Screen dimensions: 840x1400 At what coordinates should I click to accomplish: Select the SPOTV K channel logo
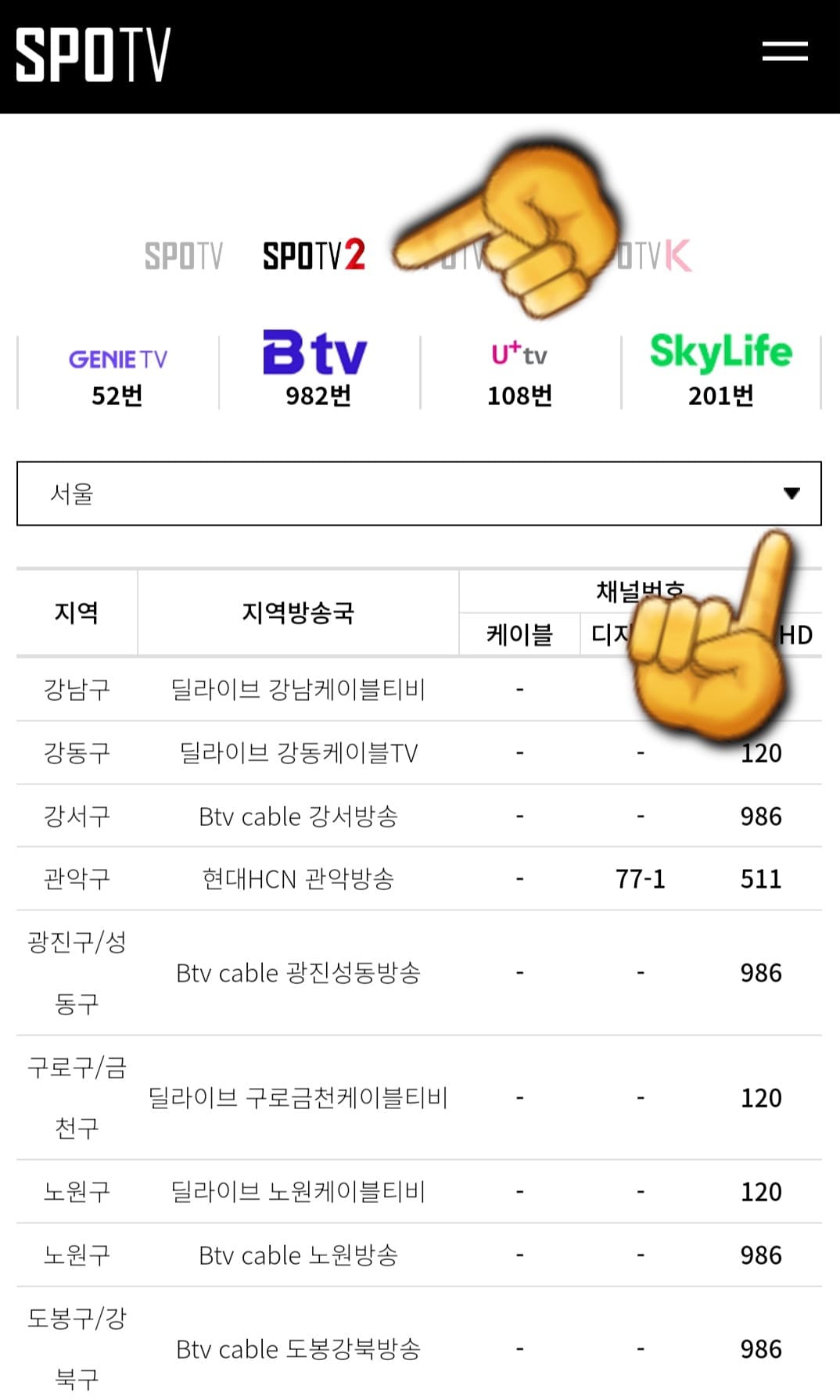[649, 254]
